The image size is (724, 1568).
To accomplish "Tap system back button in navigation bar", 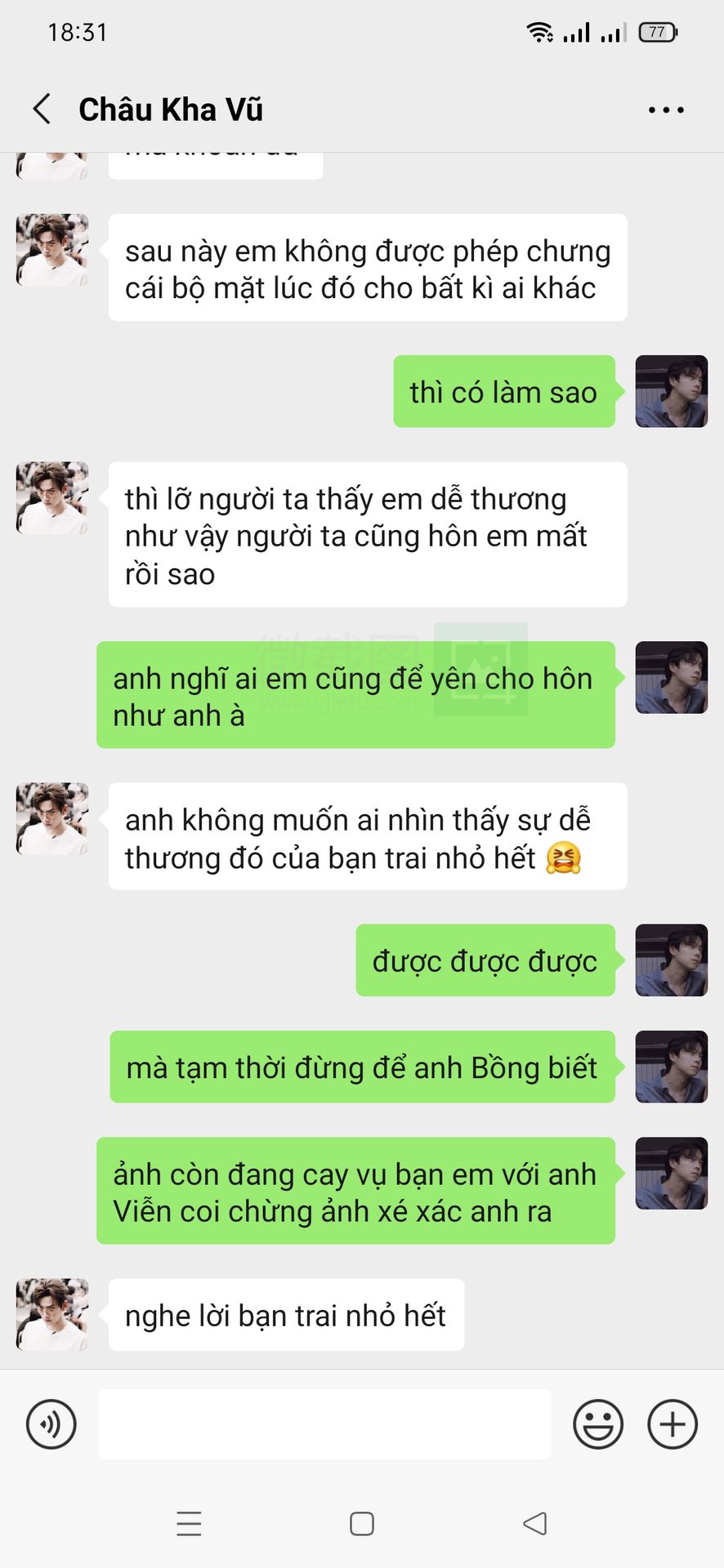I will pos(535,1523).
